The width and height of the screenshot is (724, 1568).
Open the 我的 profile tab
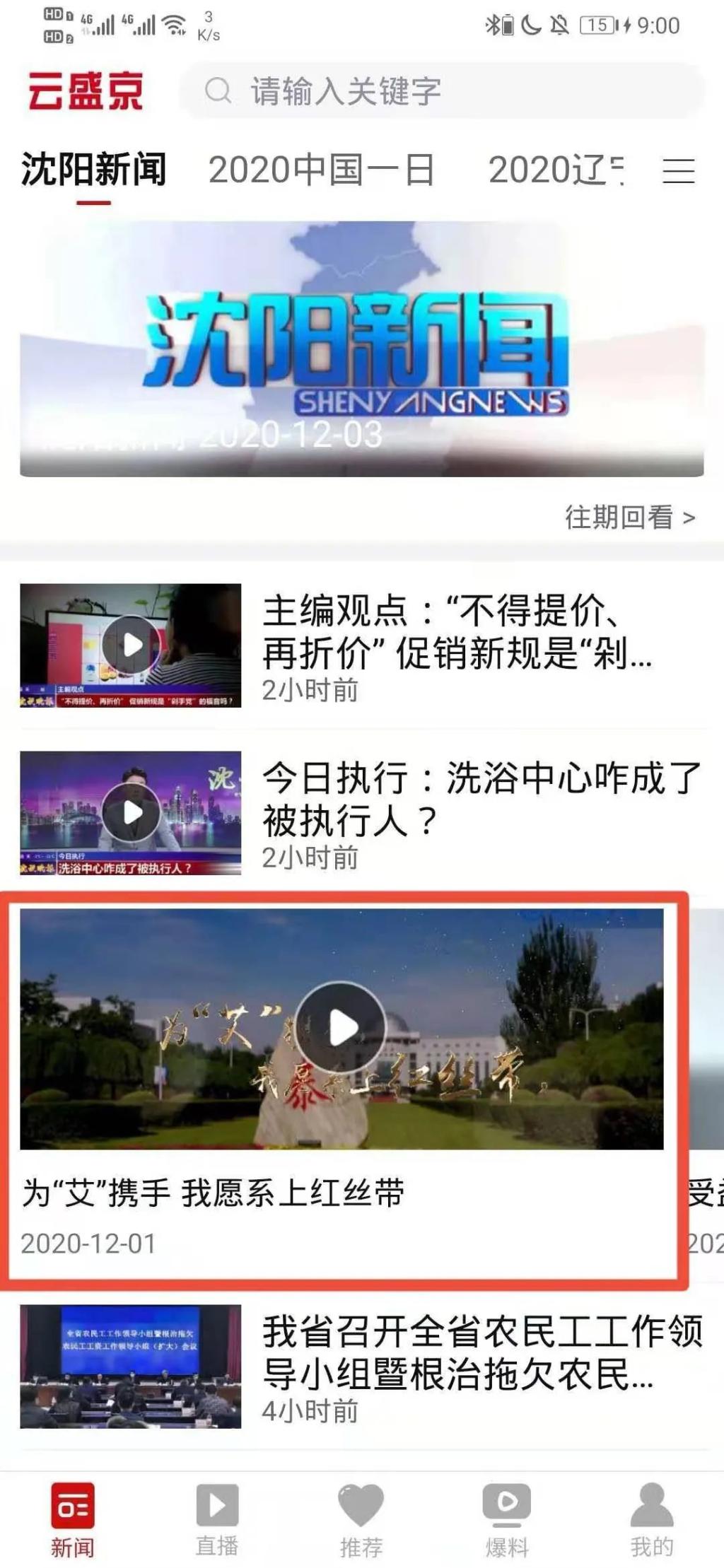coord(651,1520)
